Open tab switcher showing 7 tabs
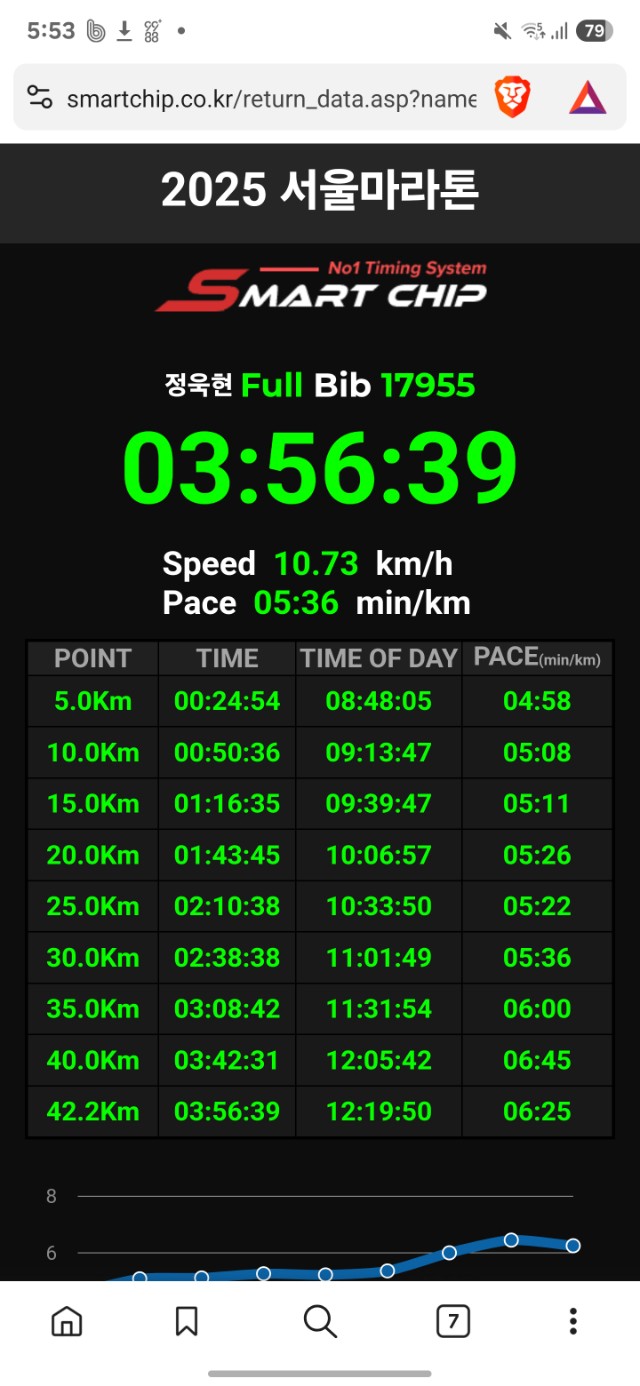Viewport: 640px width, 1386px height. click(x=453, y=1321)
